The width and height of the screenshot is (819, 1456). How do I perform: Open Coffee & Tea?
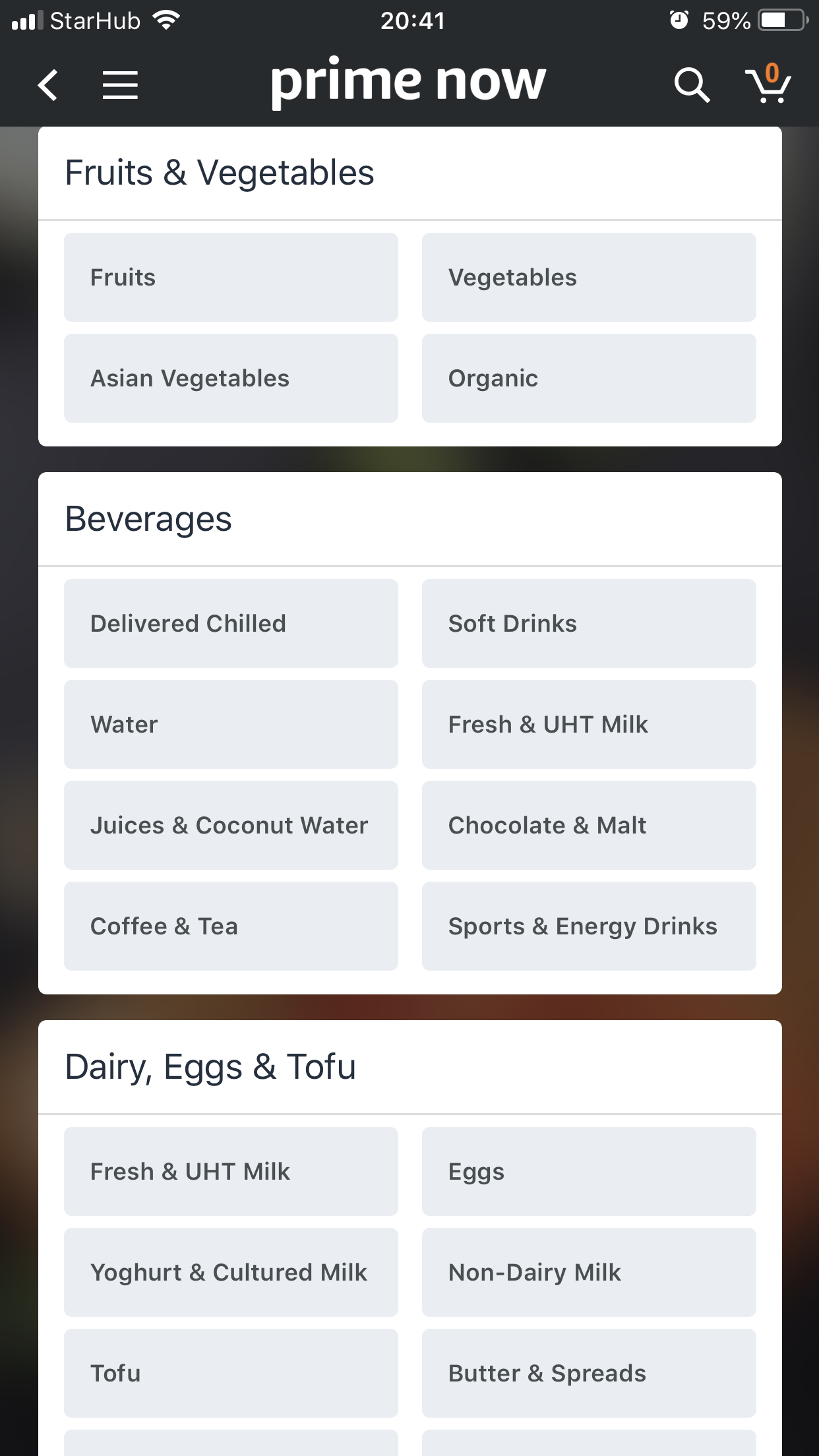tap(231, 926)
